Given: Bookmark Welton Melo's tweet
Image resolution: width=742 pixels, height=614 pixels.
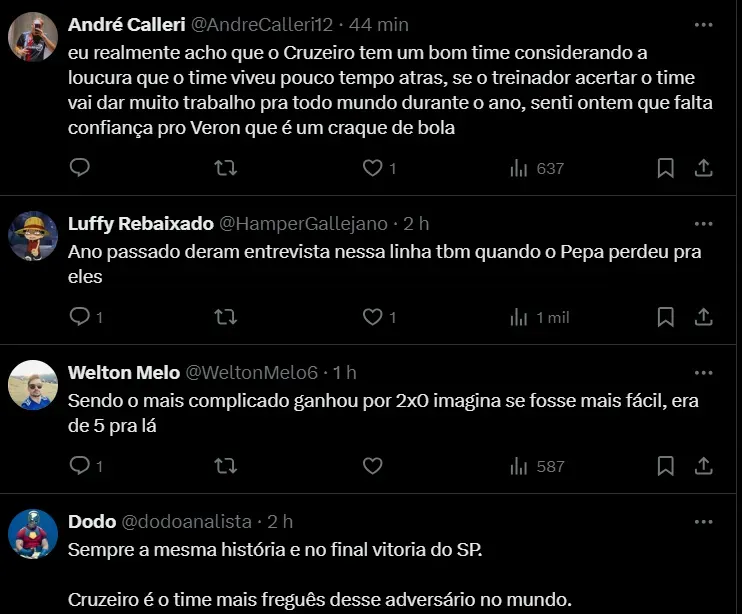Looking at the screenshot, I should [665, 466].
